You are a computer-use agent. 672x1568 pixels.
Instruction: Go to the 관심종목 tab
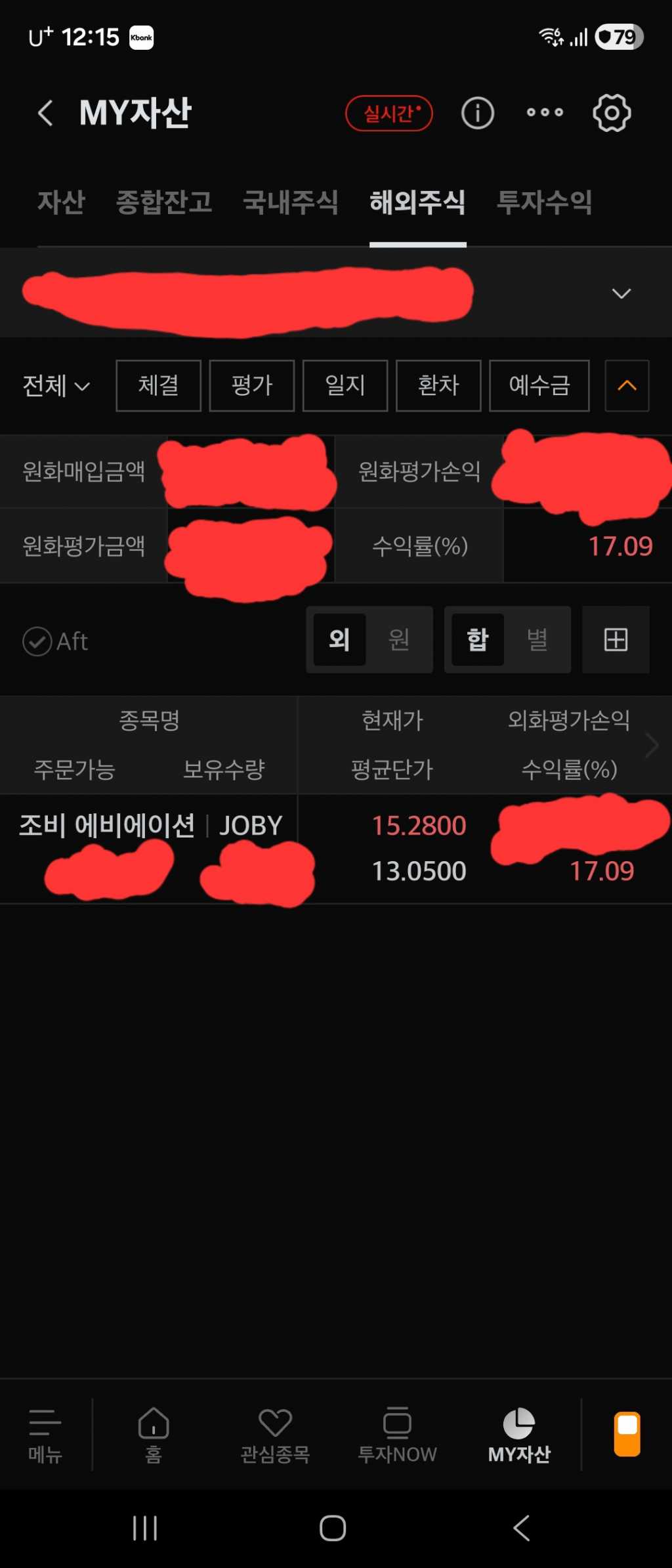[275, 1436]
